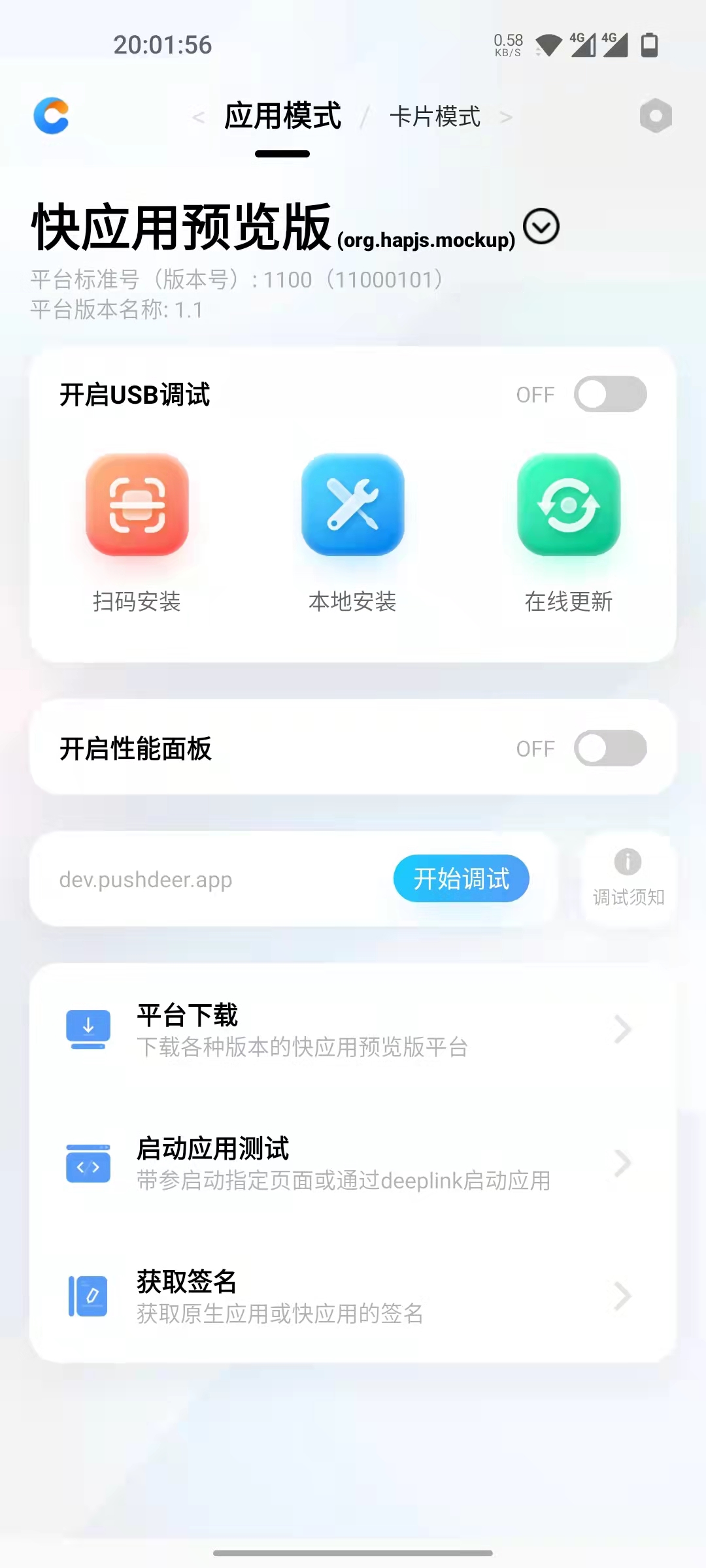
Task: Enable the 开启USB调试 switch
Action: tap(611, 394)
